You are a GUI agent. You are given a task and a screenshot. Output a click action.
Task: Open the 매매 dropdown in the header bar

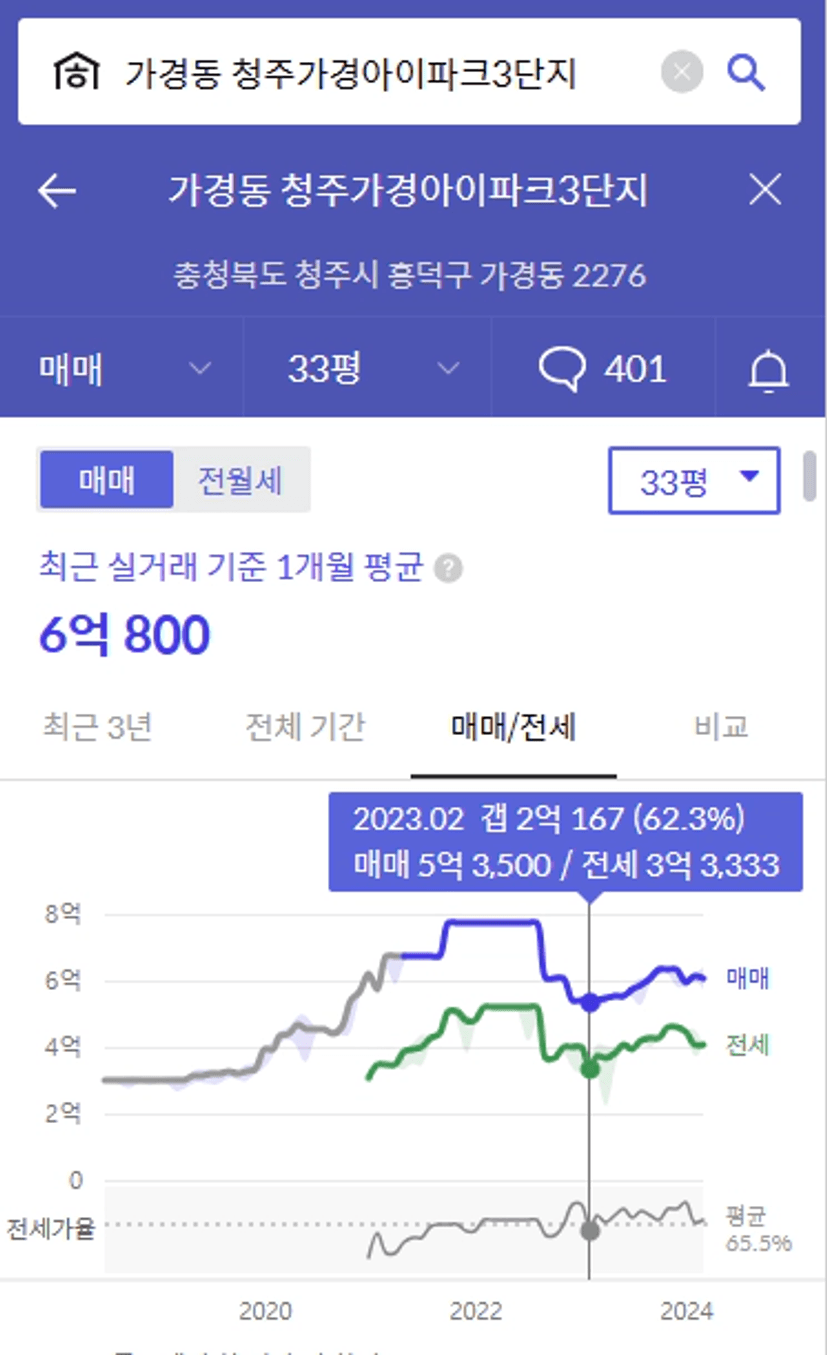tap(123, 369)
